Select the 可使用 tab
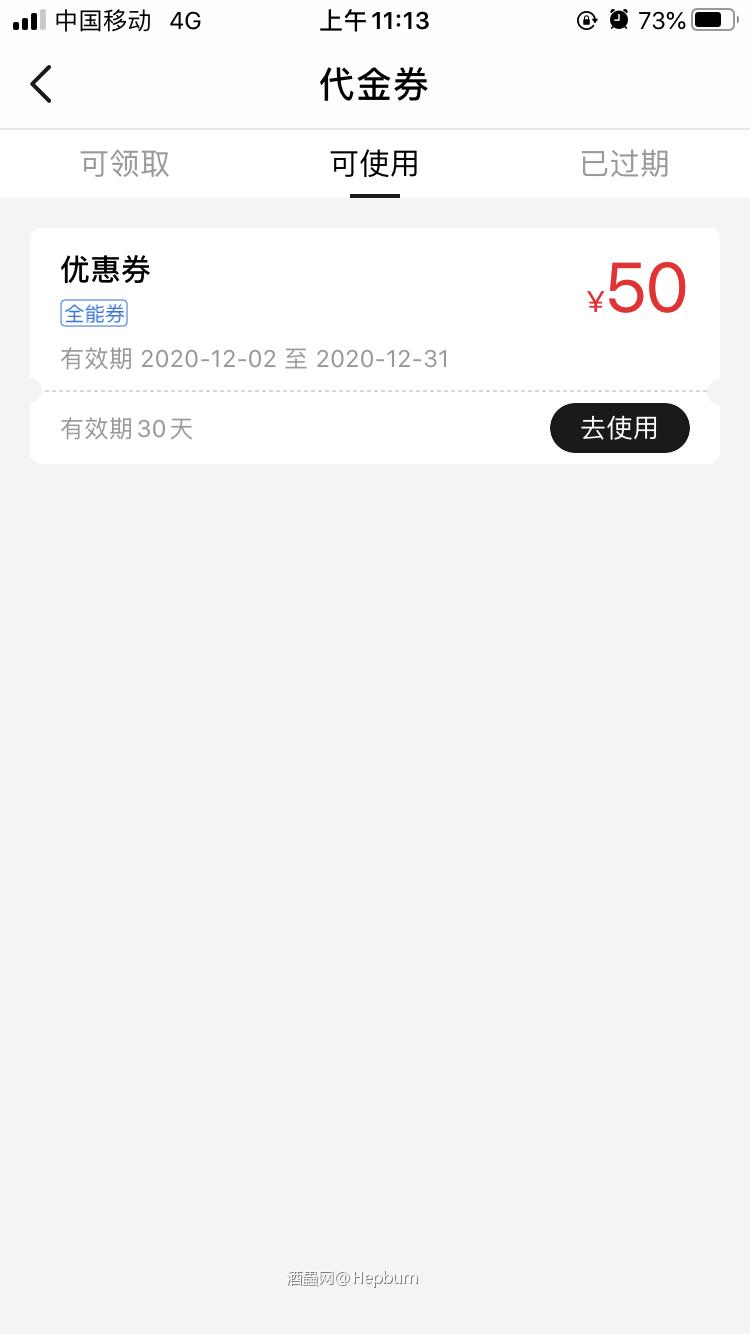The height and width of the screenshot is (1334, 750). tap(375, 164)
